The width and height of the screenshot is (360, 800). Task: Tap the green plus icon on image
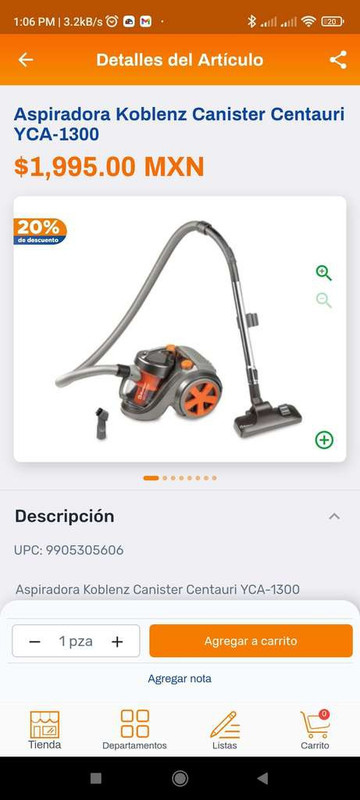point(324,439)
